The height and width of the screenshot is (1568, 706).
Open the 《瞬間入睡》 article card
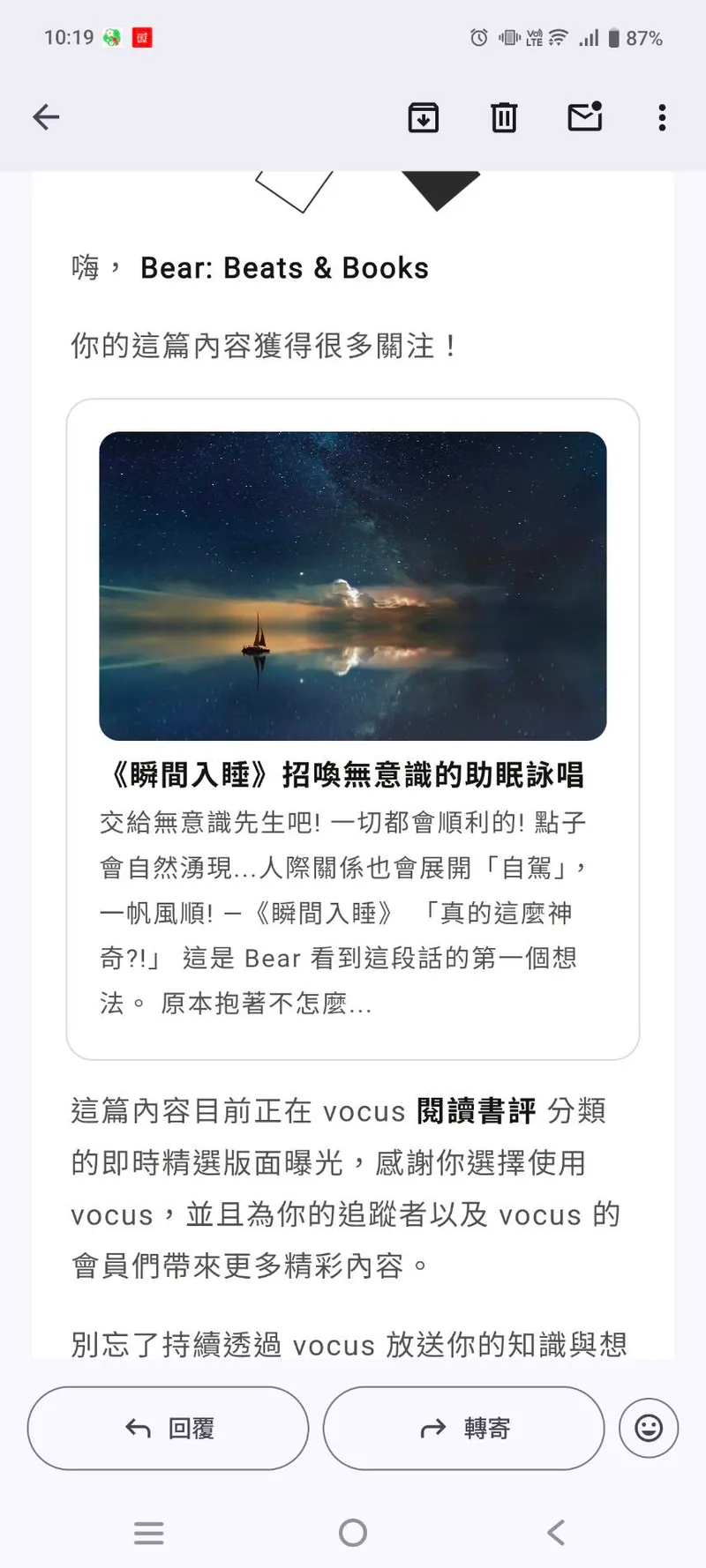coord(353,728)
